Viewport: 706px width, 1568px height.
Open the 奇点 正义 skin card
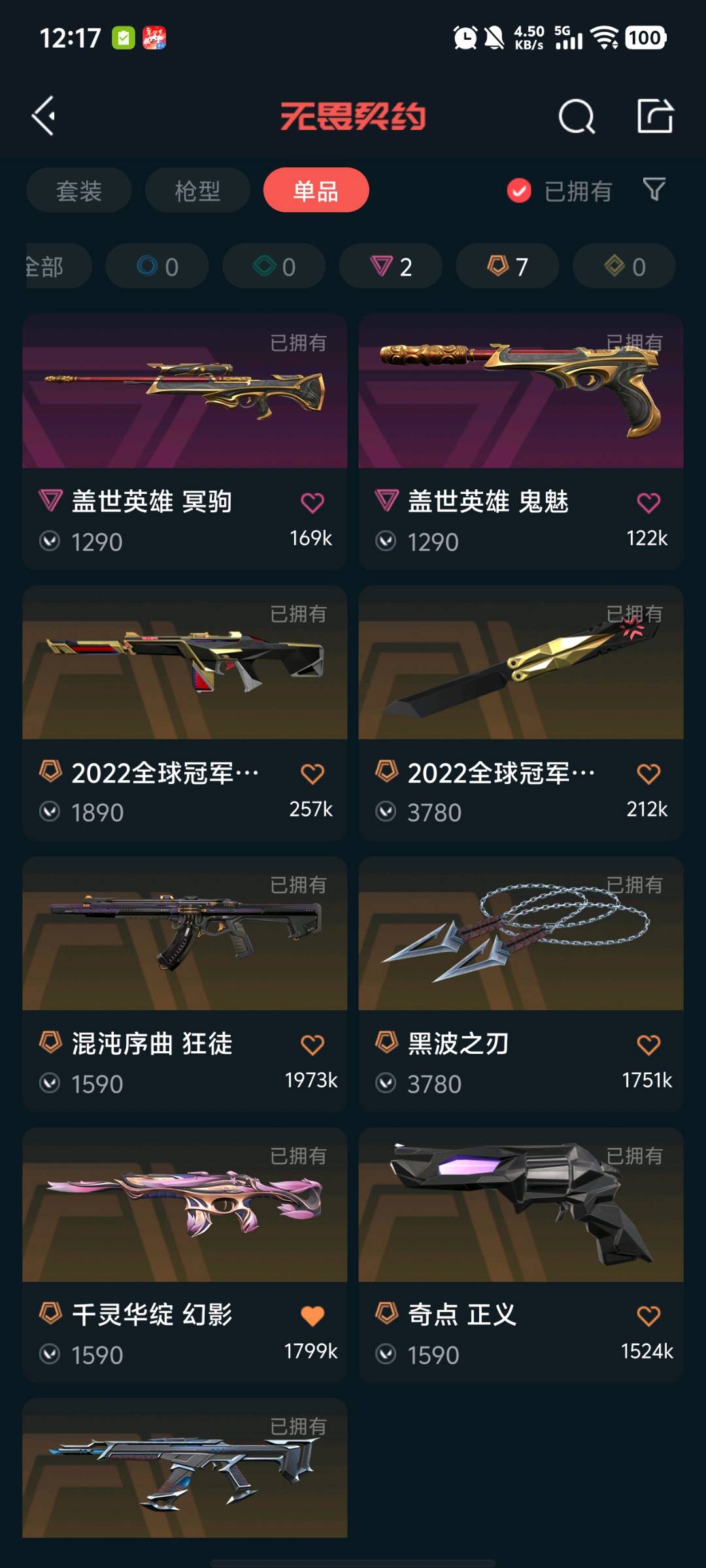tap(520, 1205)
